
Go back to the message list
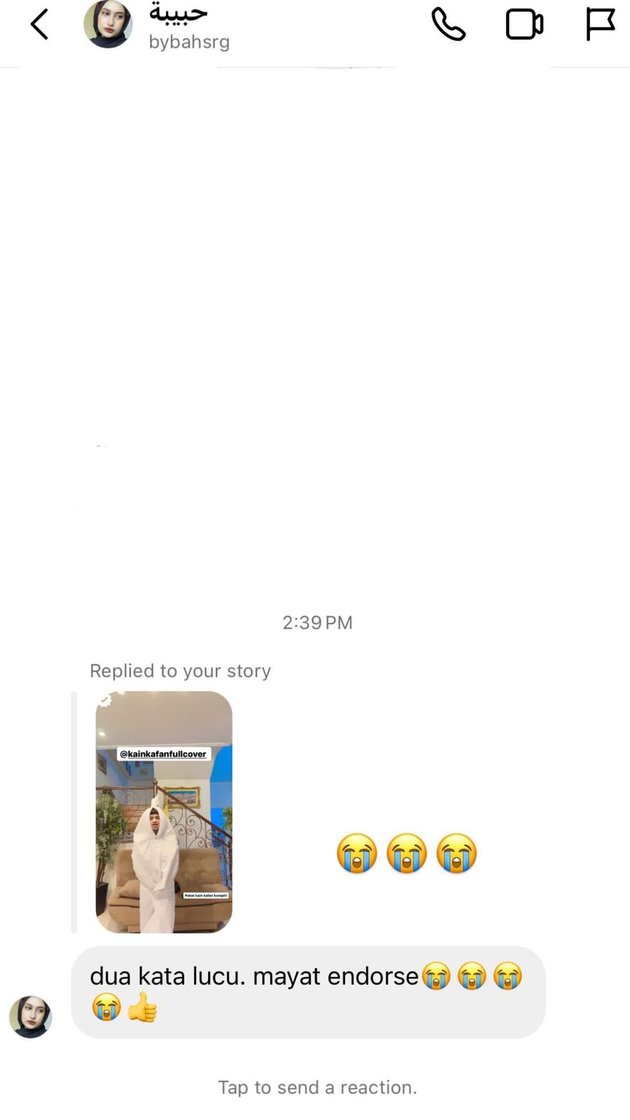[x=39, y=24]
